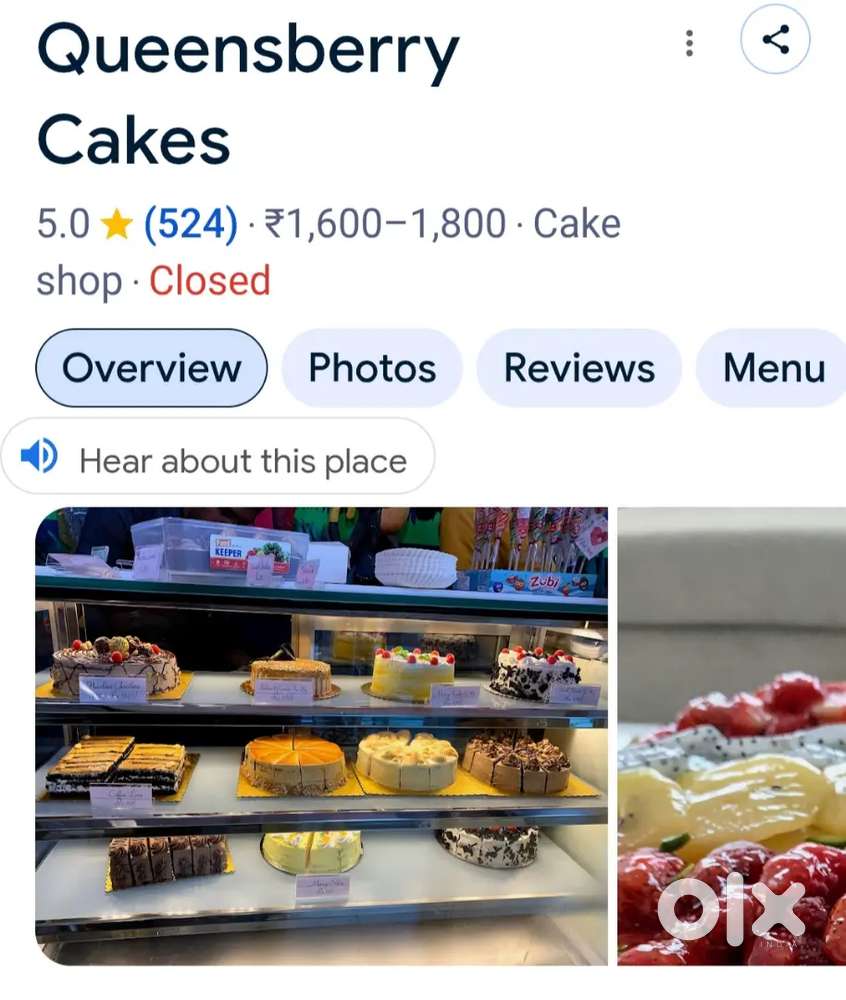Click the yellow star rating icon
The width and height of the screenshot is (846, 1000).
click(x=114, y=223)
